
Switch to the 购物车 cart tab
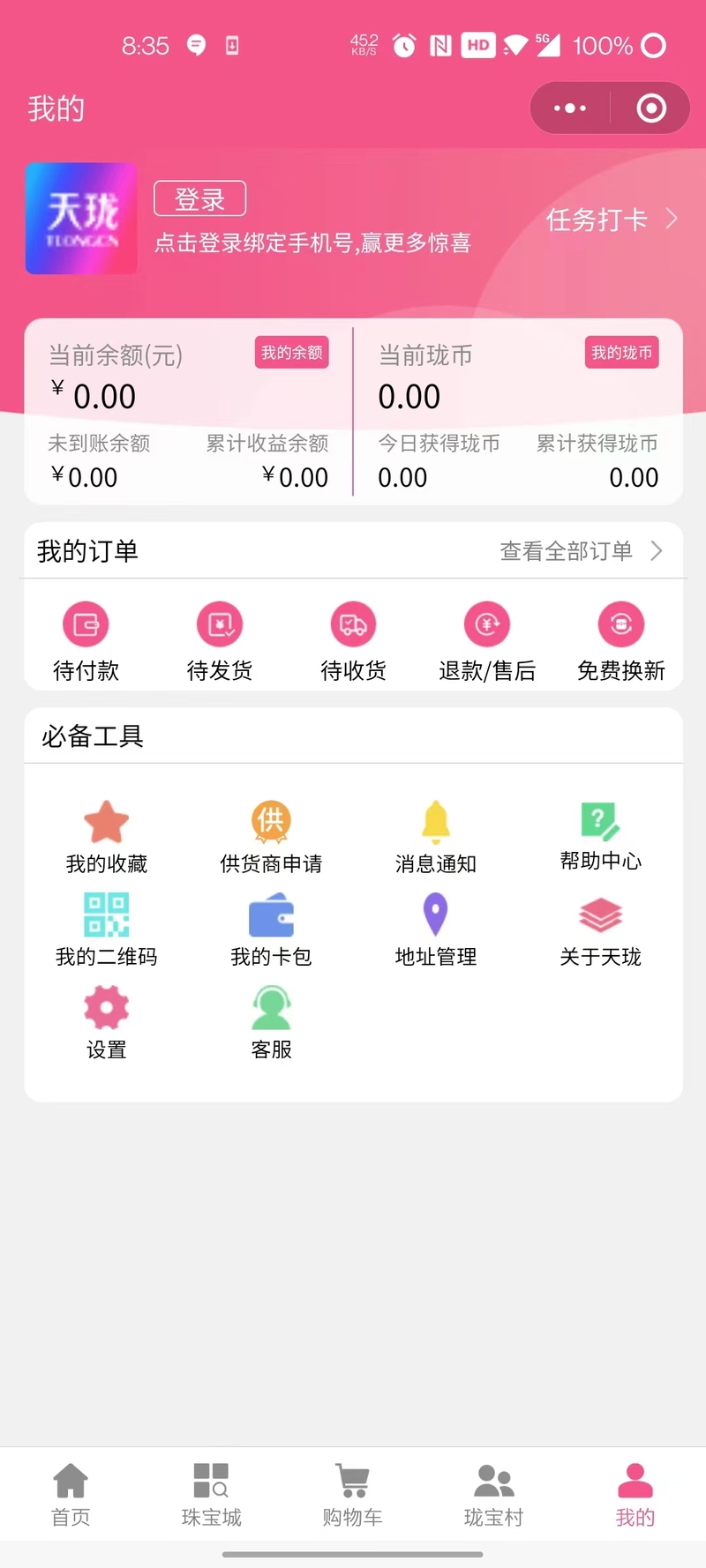352,1495
